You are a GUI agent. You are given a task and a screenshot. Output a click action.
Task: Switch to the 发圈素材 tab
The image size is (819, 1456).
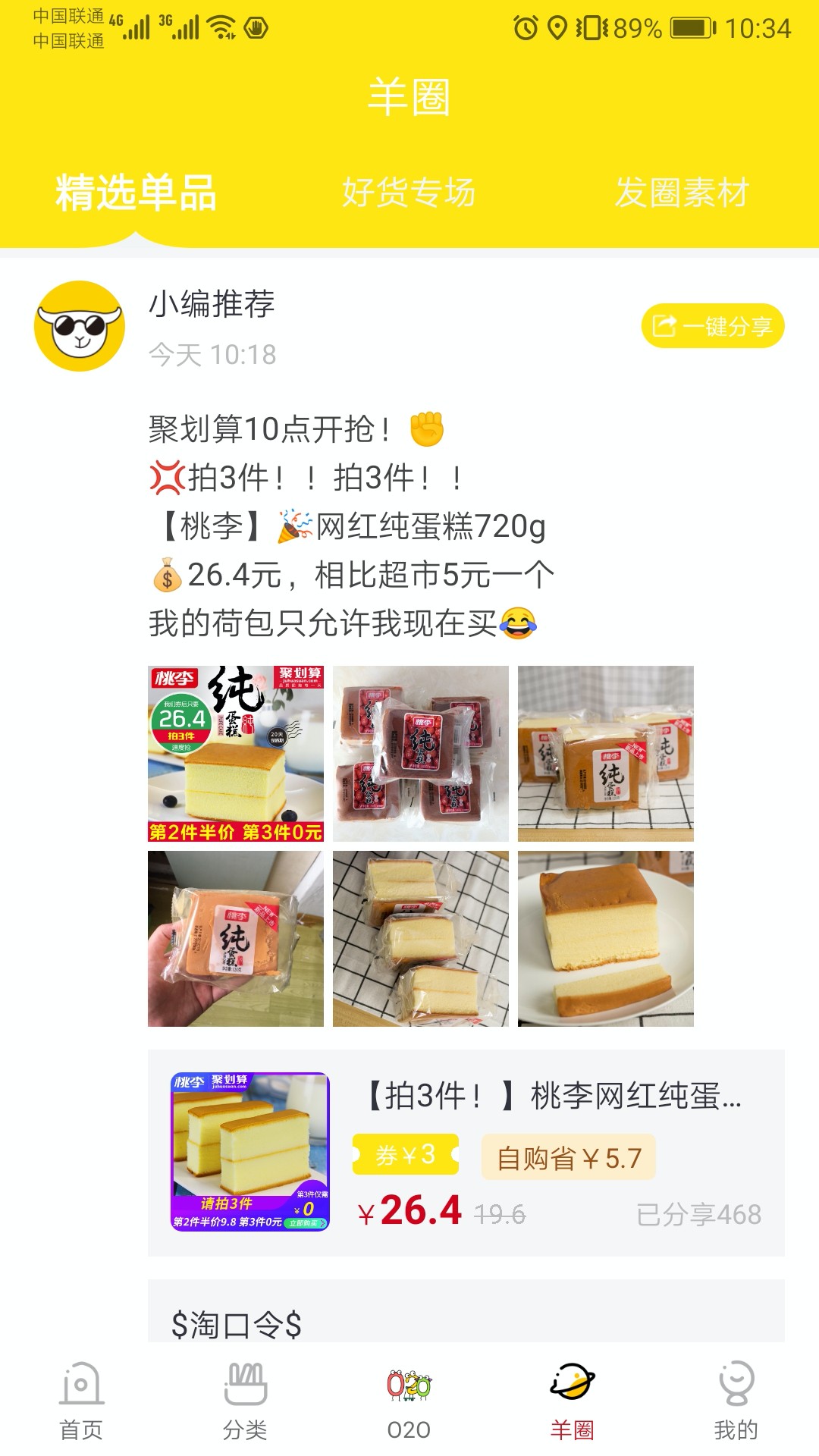pos(682,192)
